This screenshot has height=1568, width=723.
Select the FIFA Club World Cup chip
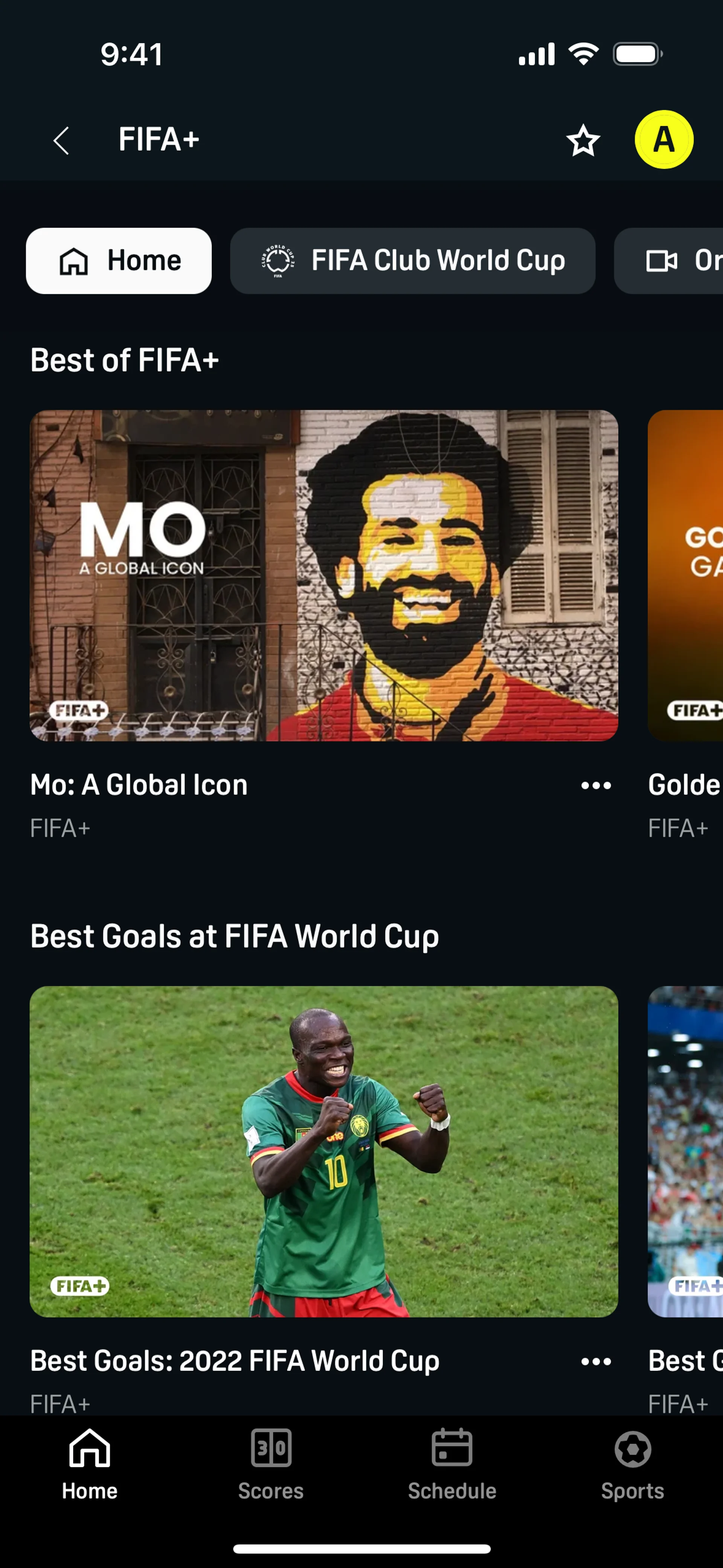click(412, 261)
